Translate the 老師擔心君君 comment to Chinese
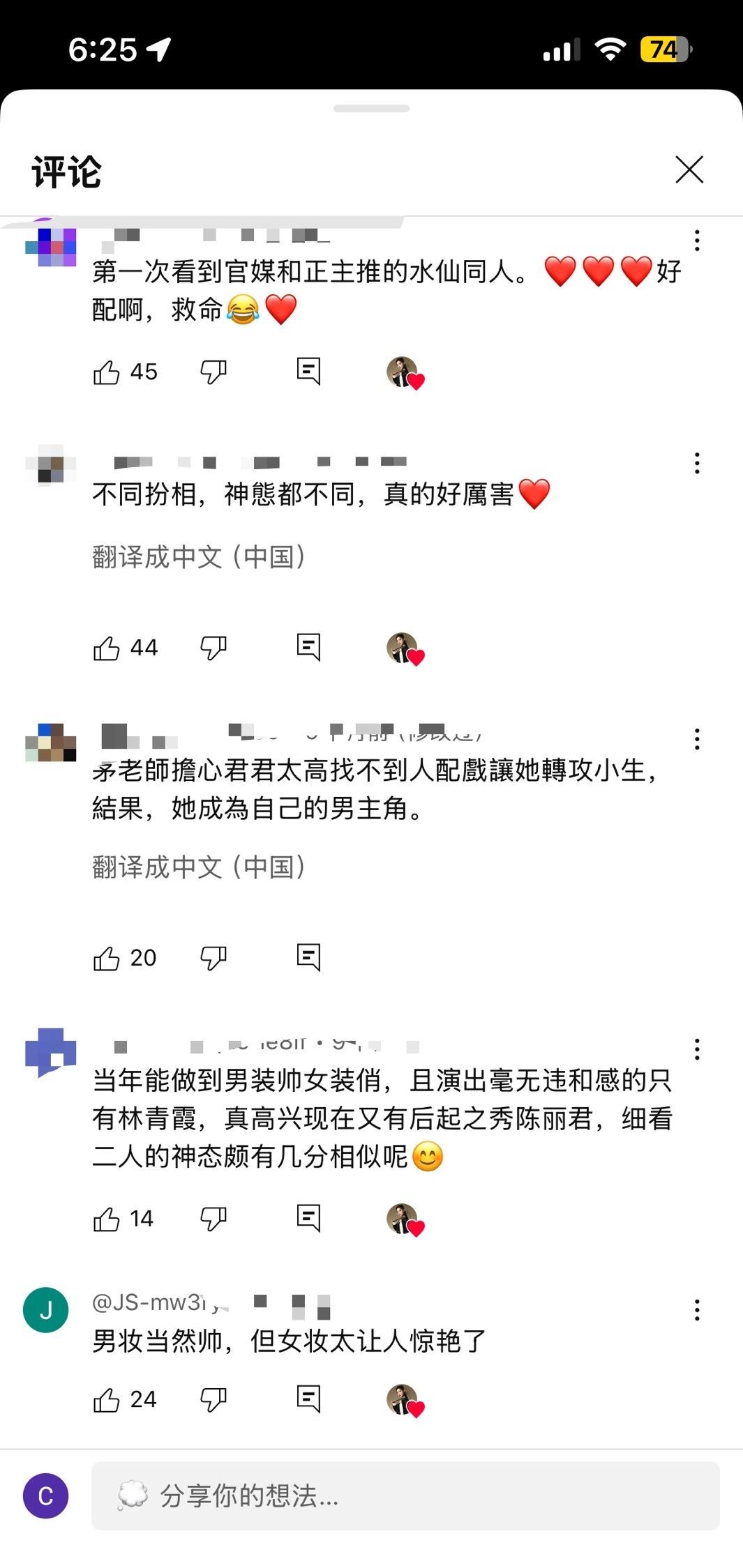743x1568 pixels. pos(199,867)
